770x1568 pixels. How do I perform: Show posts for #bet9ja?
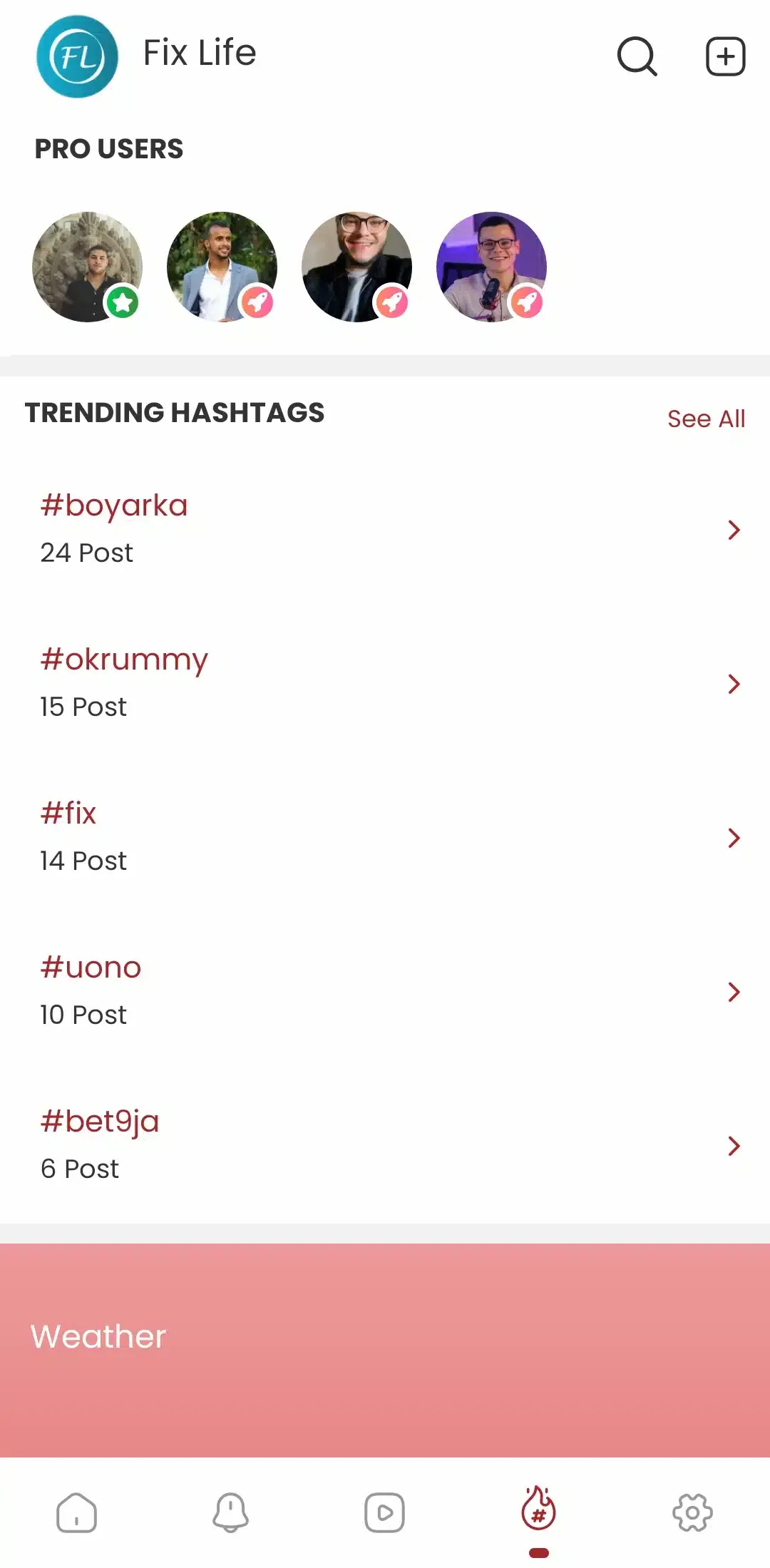[385, 1145]
